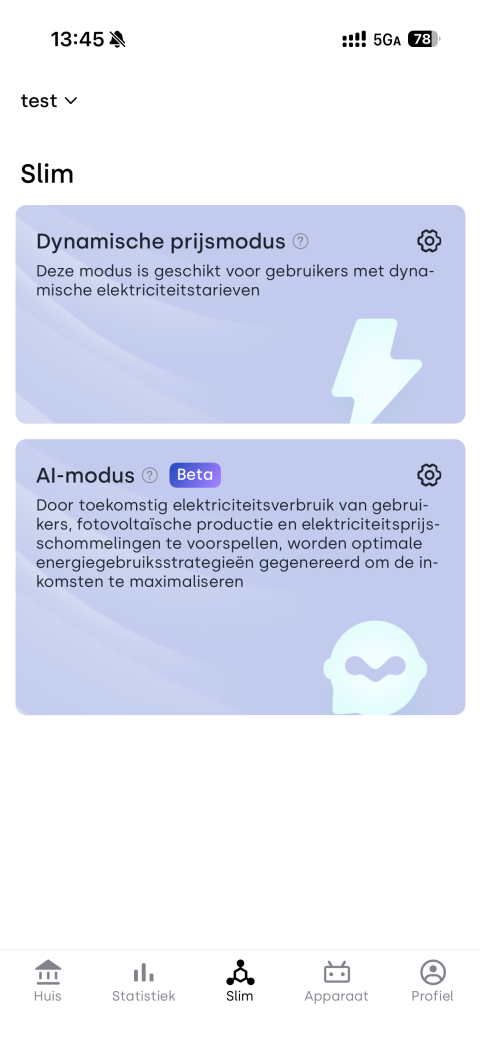Show help info for Dynamische prijsmodus
The height and width of the screenshot is (1044, 480).
tap(301, 241)
